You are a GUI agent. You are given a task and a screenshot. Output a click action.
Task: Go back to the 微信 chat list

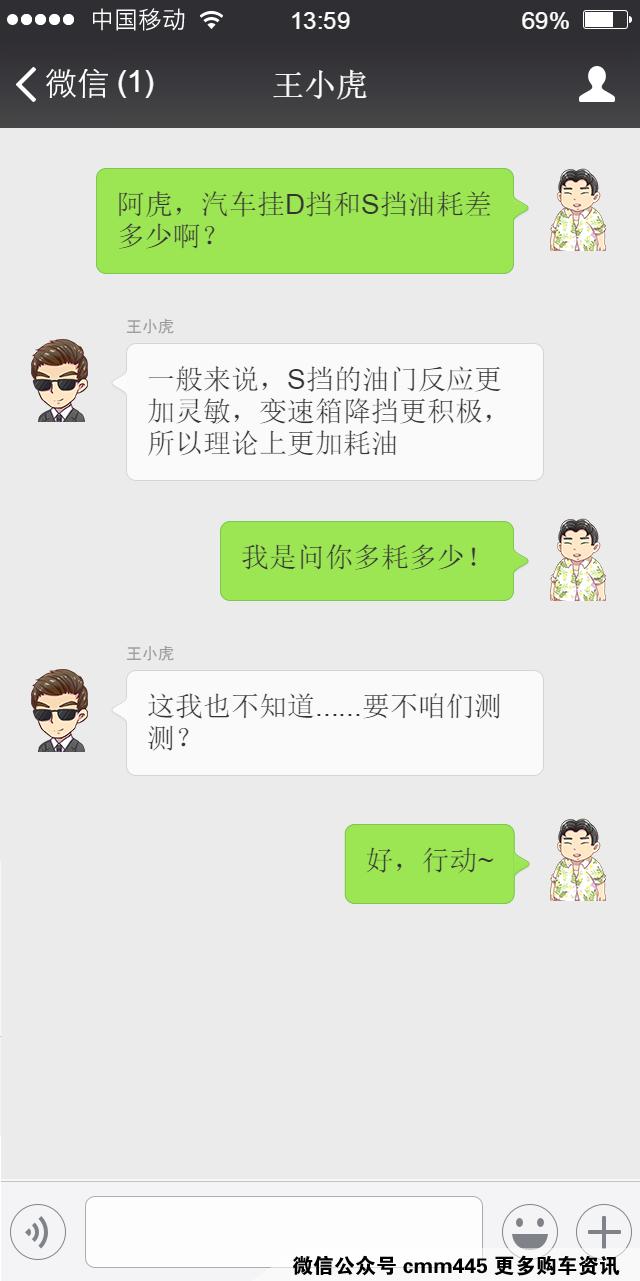point(84,84)
